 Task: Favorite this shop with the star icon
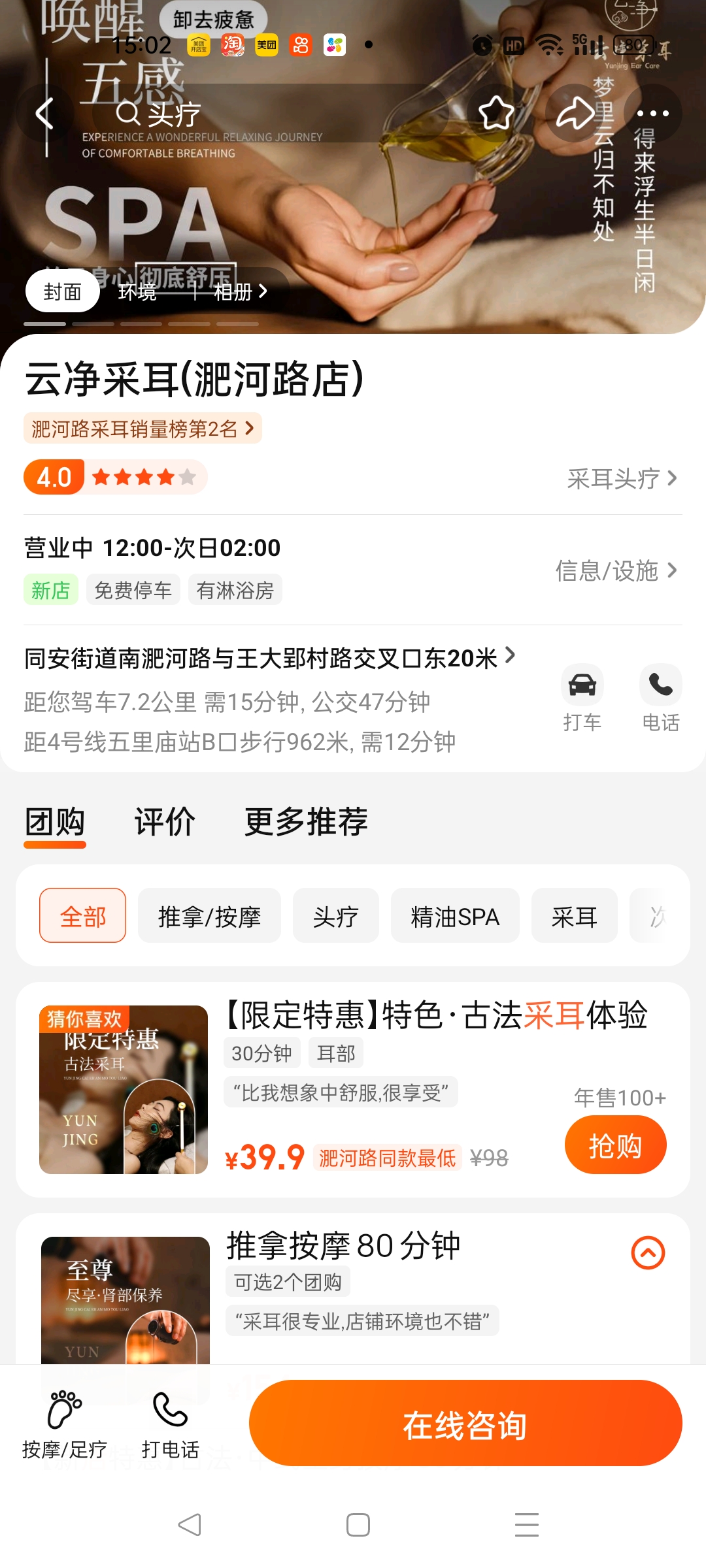[496, 114]
